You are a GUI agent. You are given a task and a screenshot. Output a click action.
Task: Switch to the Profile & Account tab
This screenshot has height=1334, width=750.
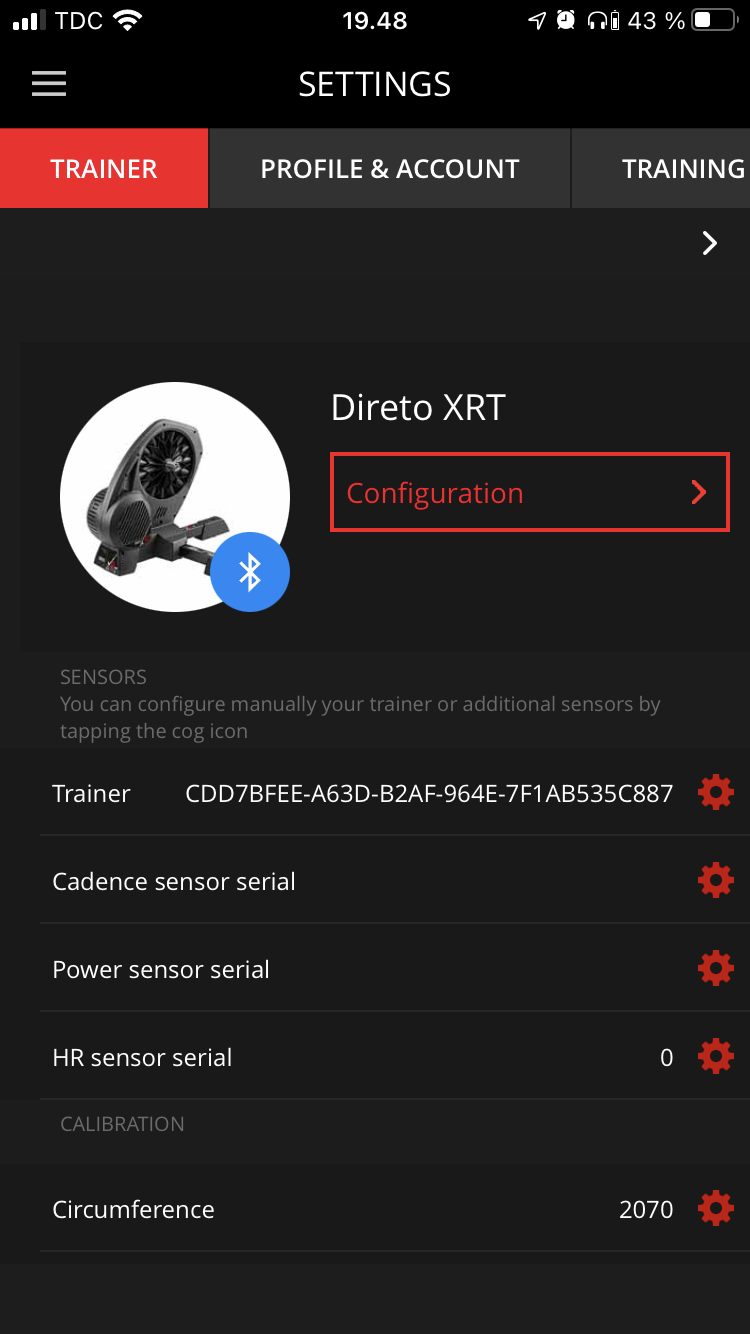tap(390, 168)
